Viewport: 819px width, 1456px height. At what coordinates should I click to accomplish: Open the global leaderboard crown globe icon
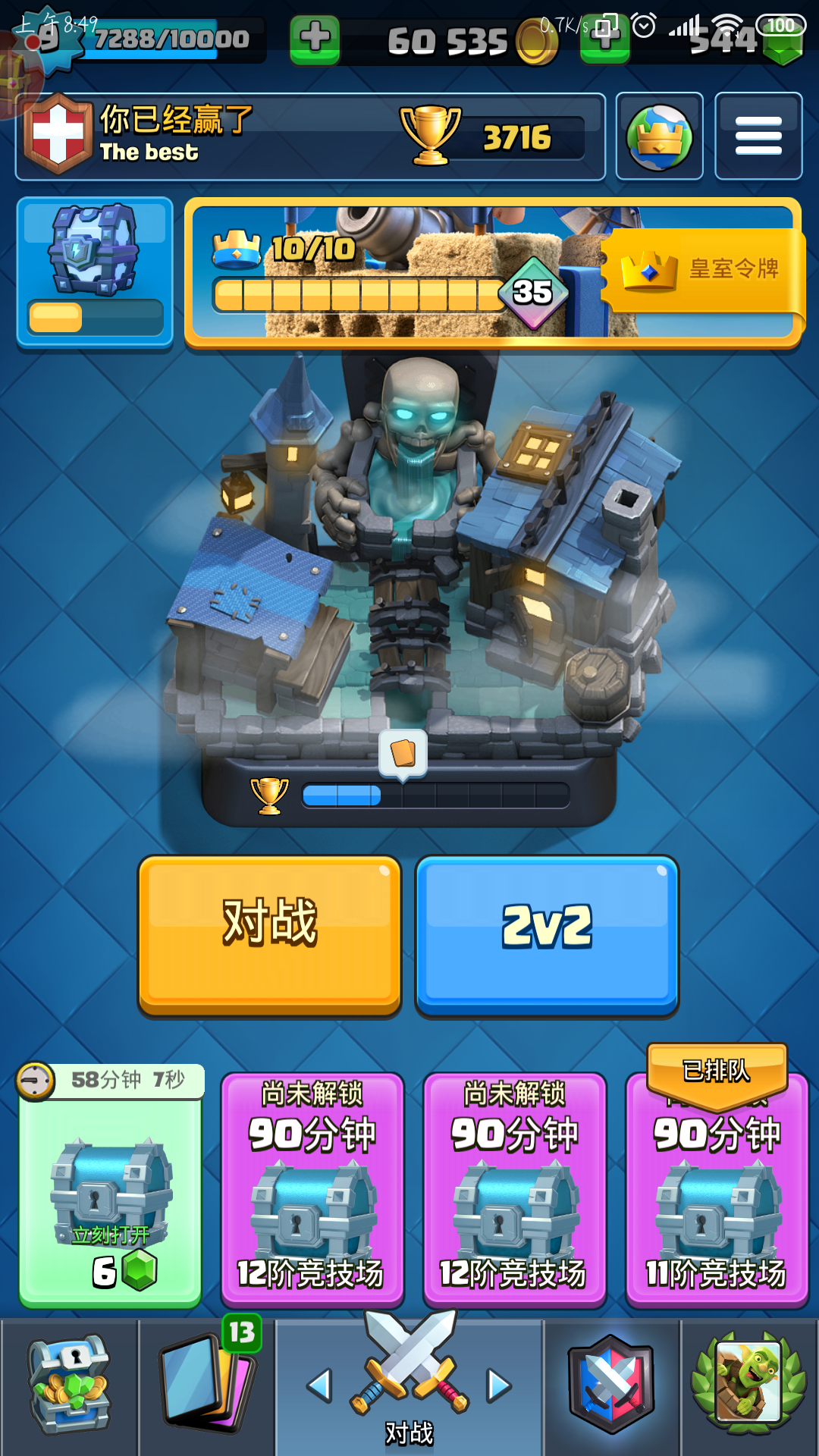659,136
